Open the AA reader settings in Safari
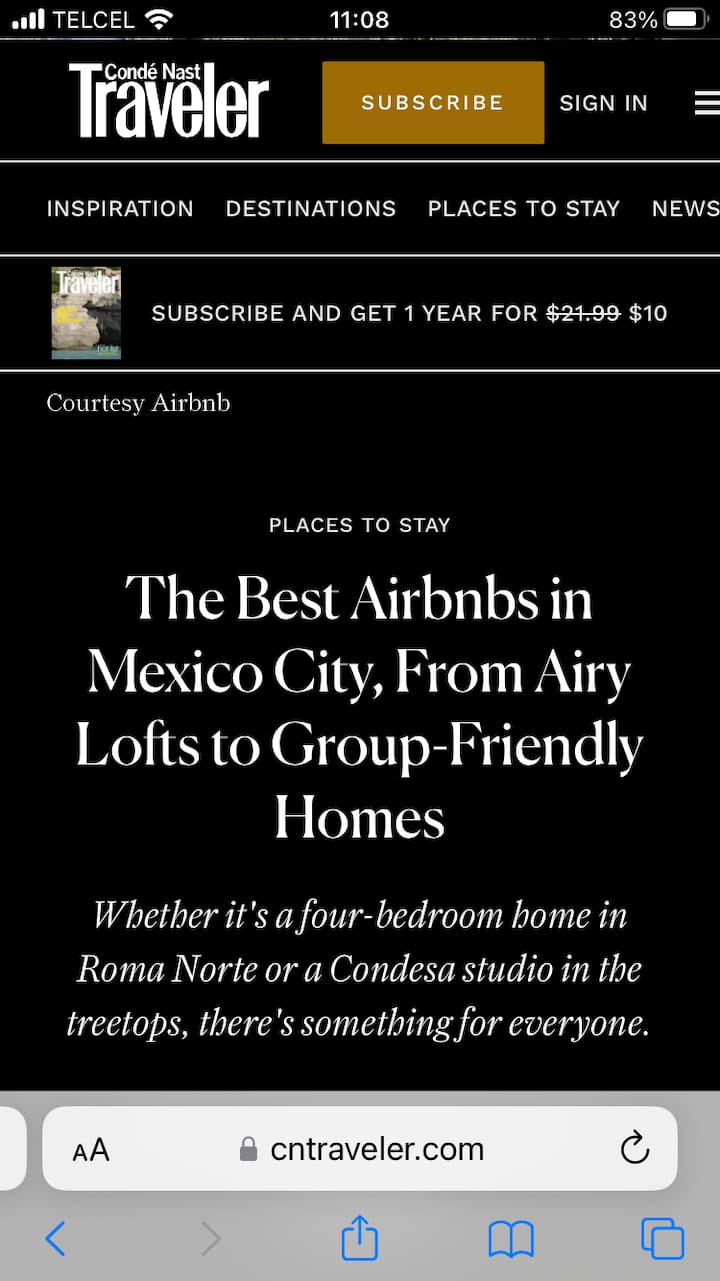Screen dimensions: 720x1281 point(91,1150)
